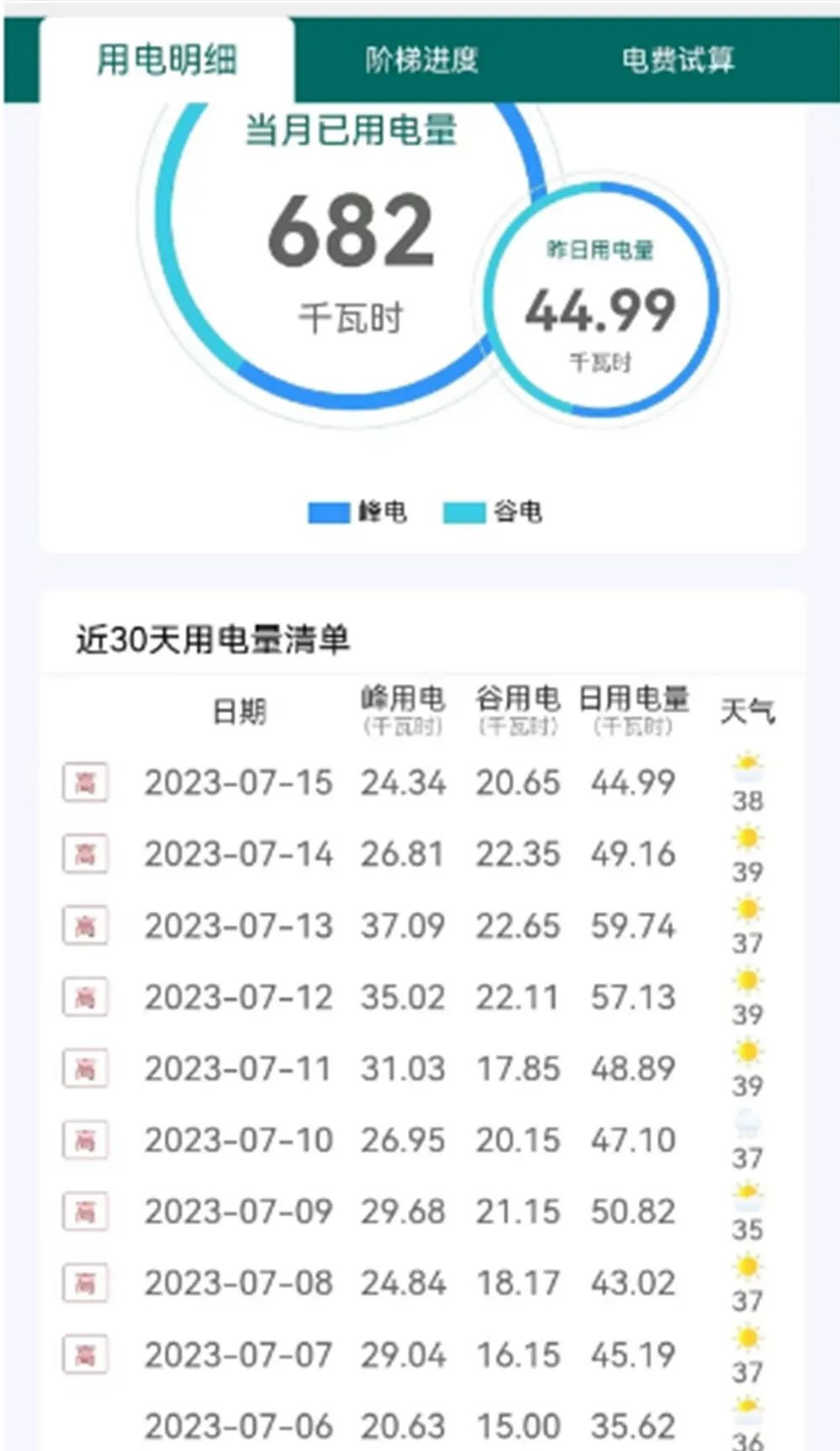Open the 电费试算 tab
This screenshot has height=1451, width=840.
678,61
